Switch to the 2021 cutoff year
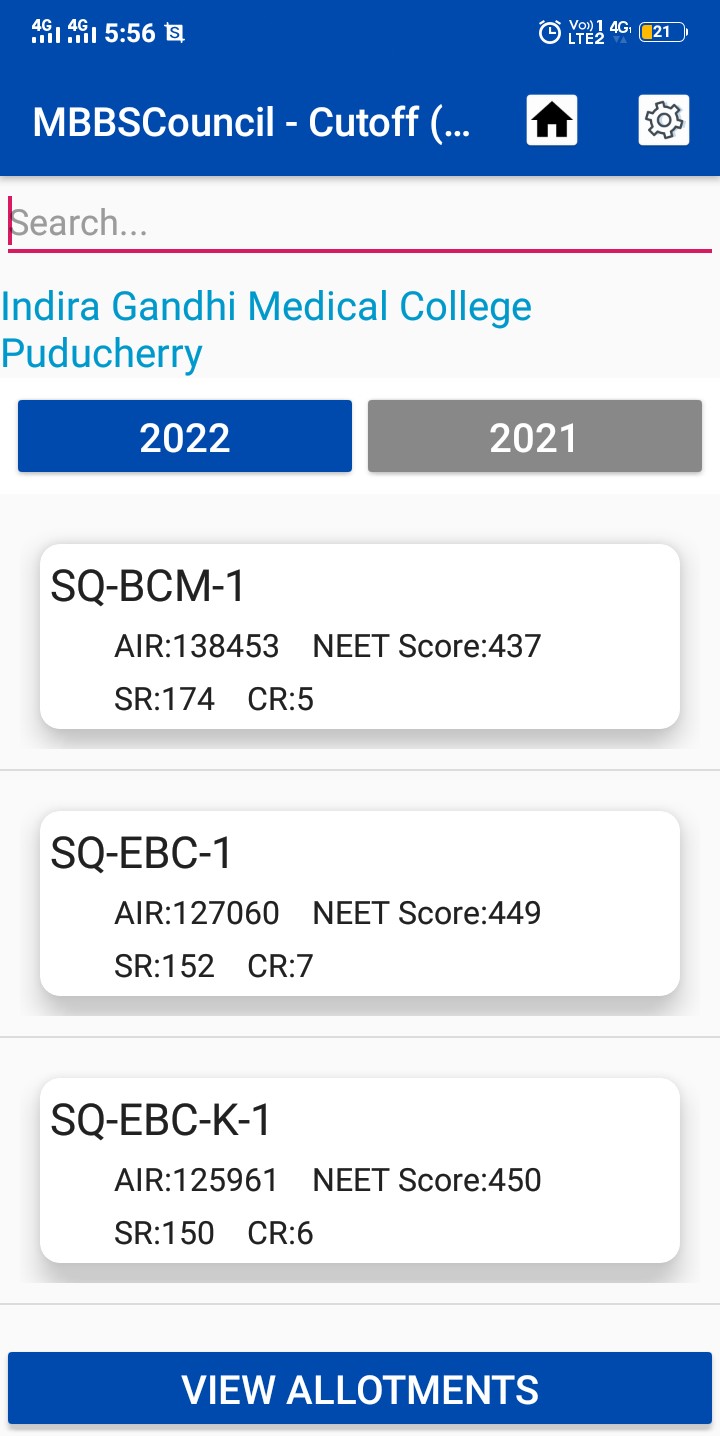Viewport: 720px width, 1436px height. coord(535,436)
